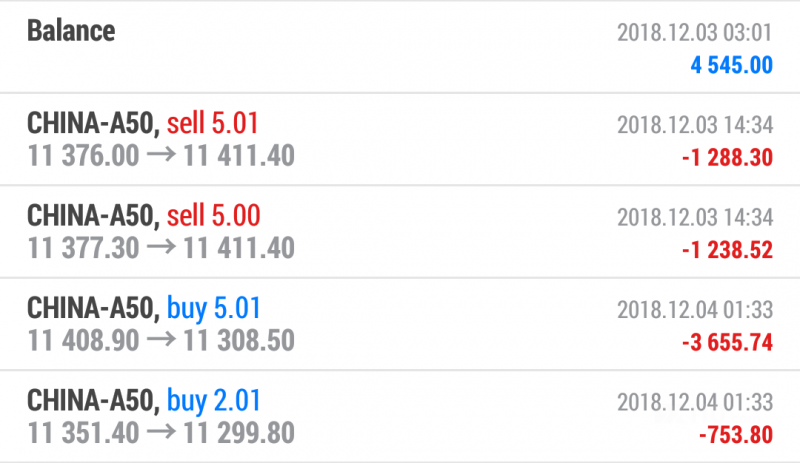
Task: View details of CHINA-A50 buy 5.01 trade
Action: pos(400,324)
